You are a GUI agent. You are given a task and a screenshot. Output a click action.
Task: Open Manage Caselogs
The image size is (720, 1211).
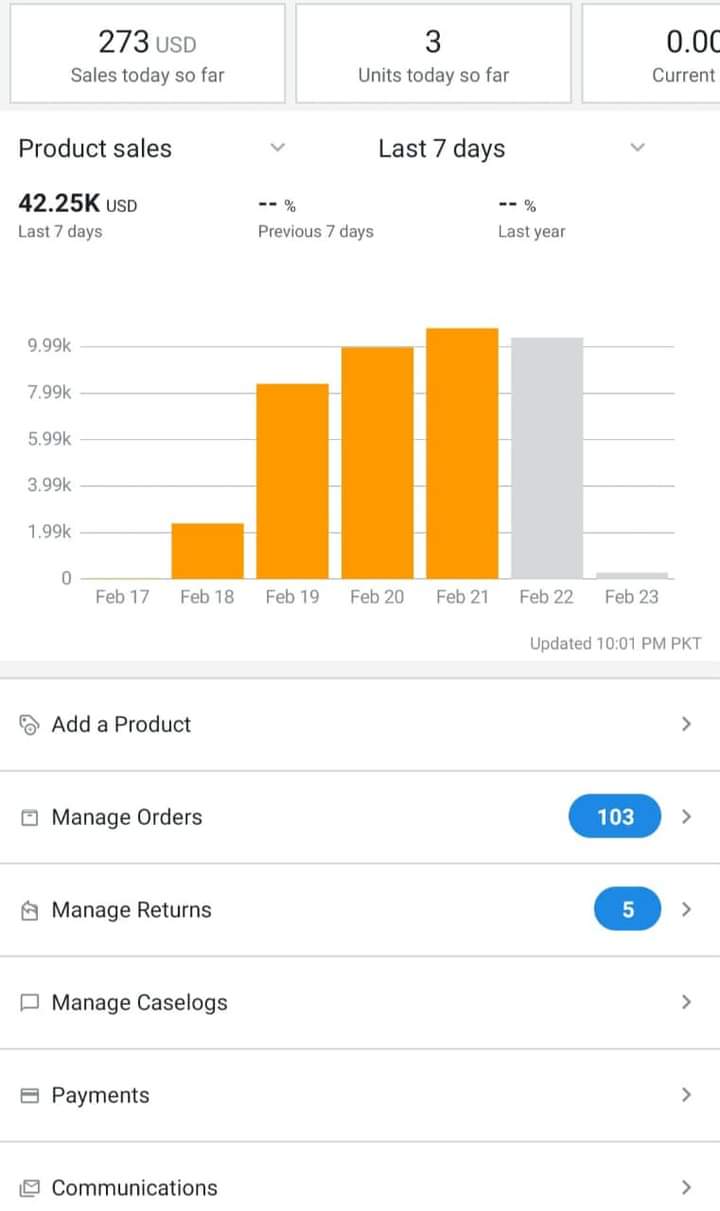pos(360,1002)
